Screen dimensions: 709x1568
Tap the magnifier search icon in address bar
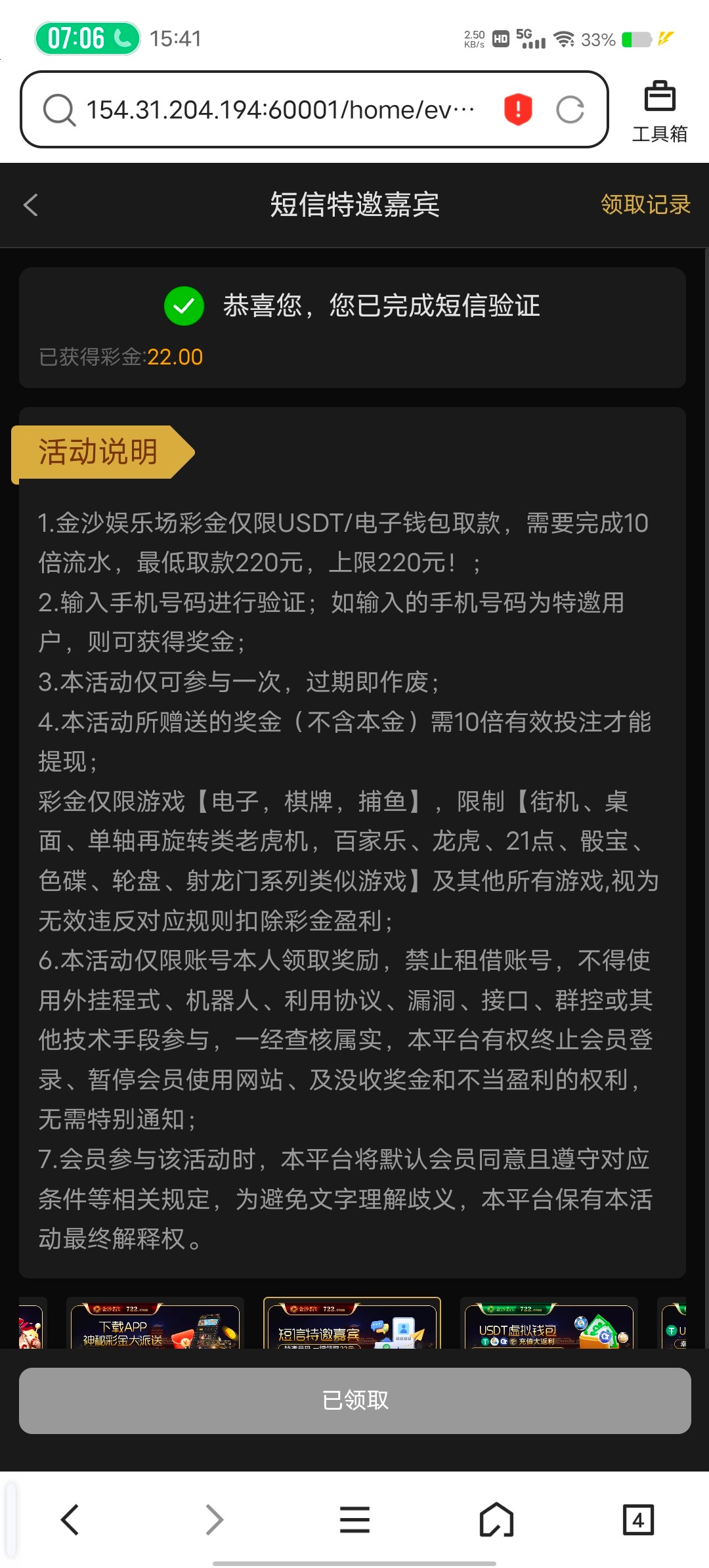pos(60,109)
